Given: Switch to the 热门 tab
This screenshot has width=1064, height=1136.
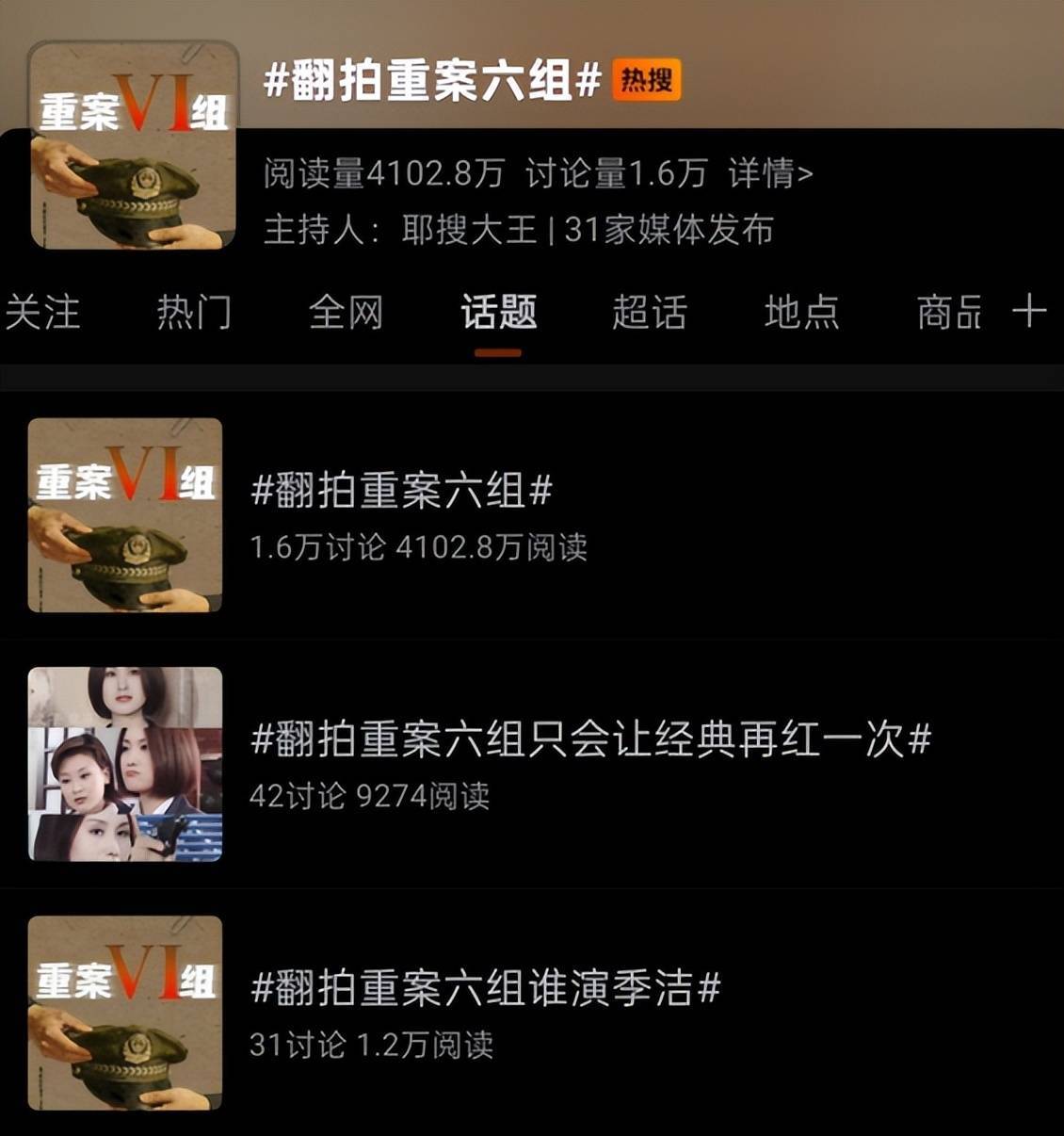Looking at the screenshot, I should (194, 312).
